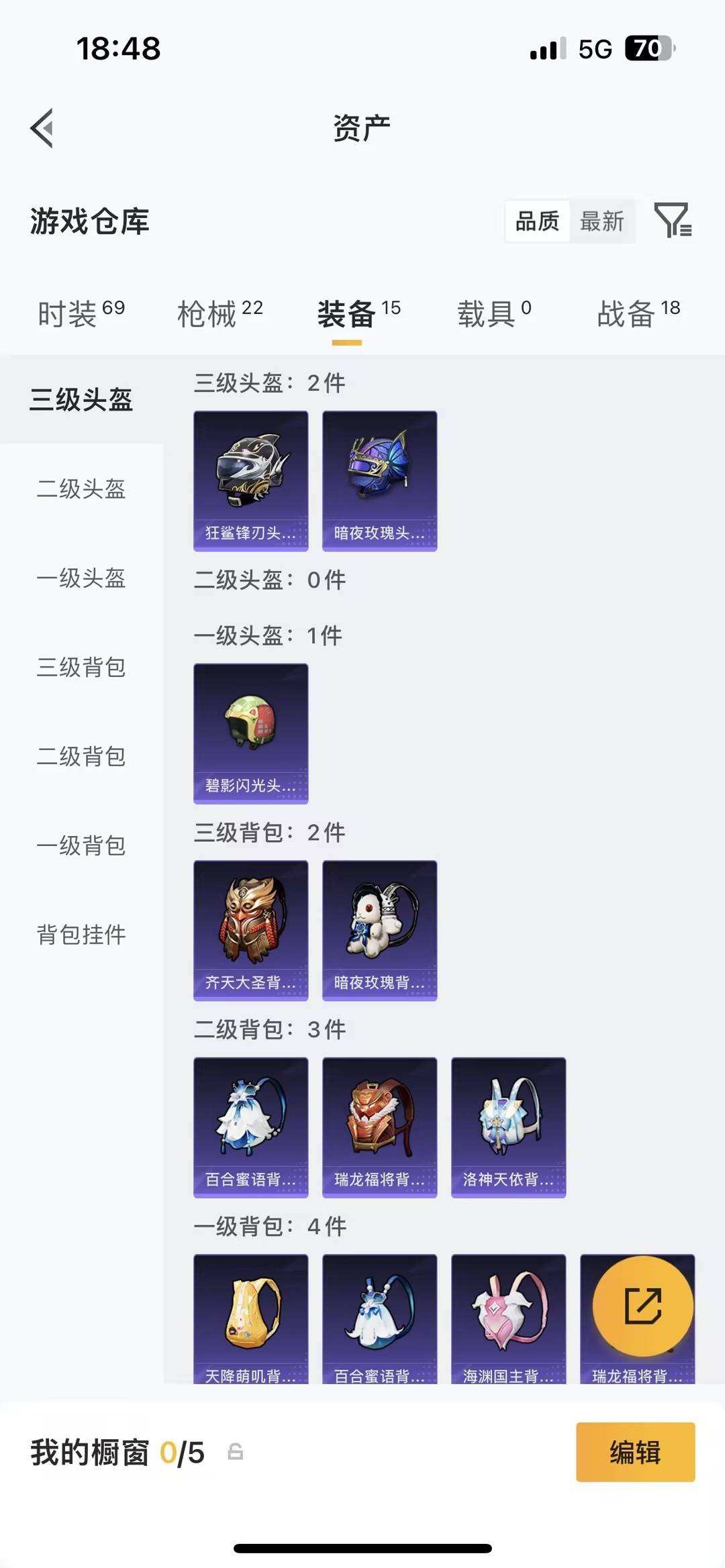
Task: Select 背包挂件 in the sidebar
Action: (x=81, y=934)
